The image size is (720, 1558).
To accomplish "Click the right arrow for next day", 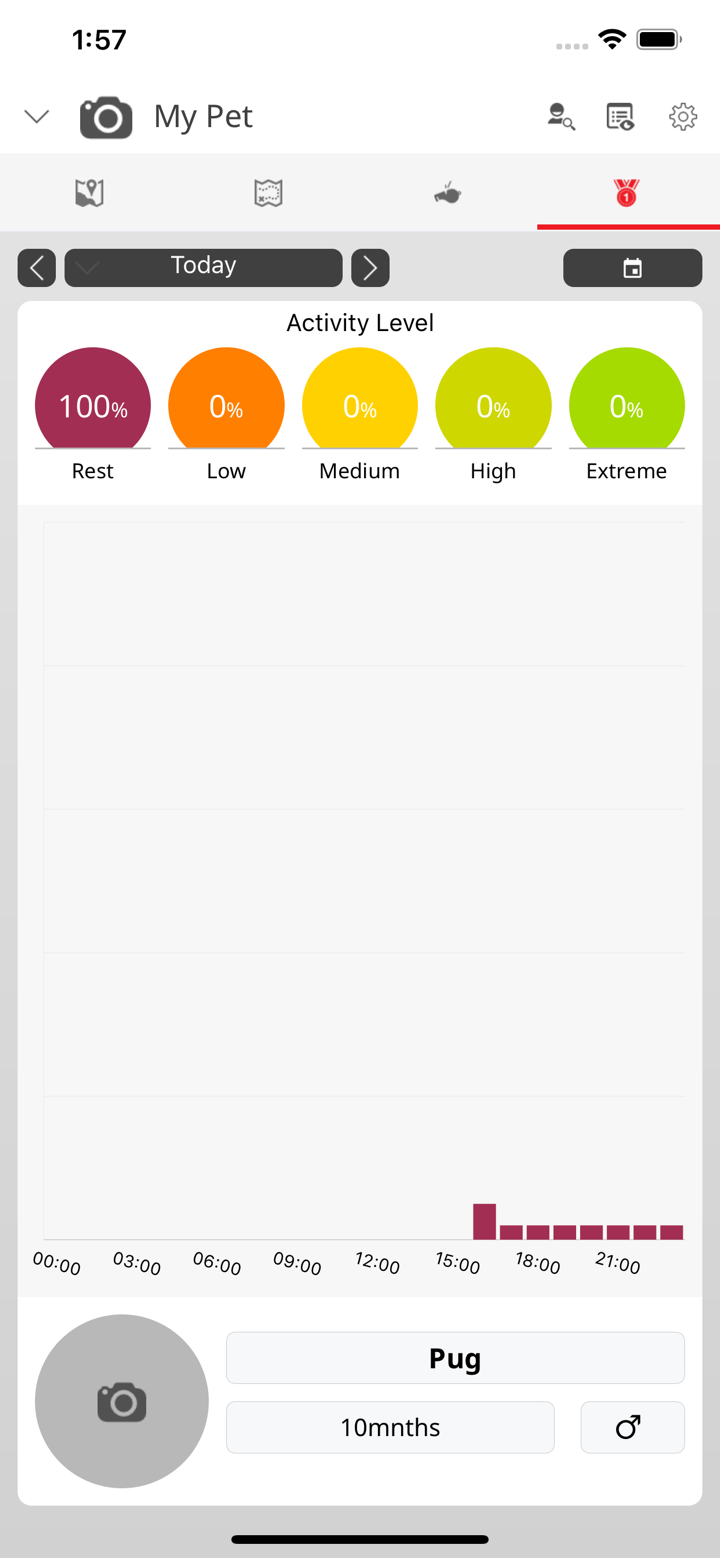I will tap(370, 267).
